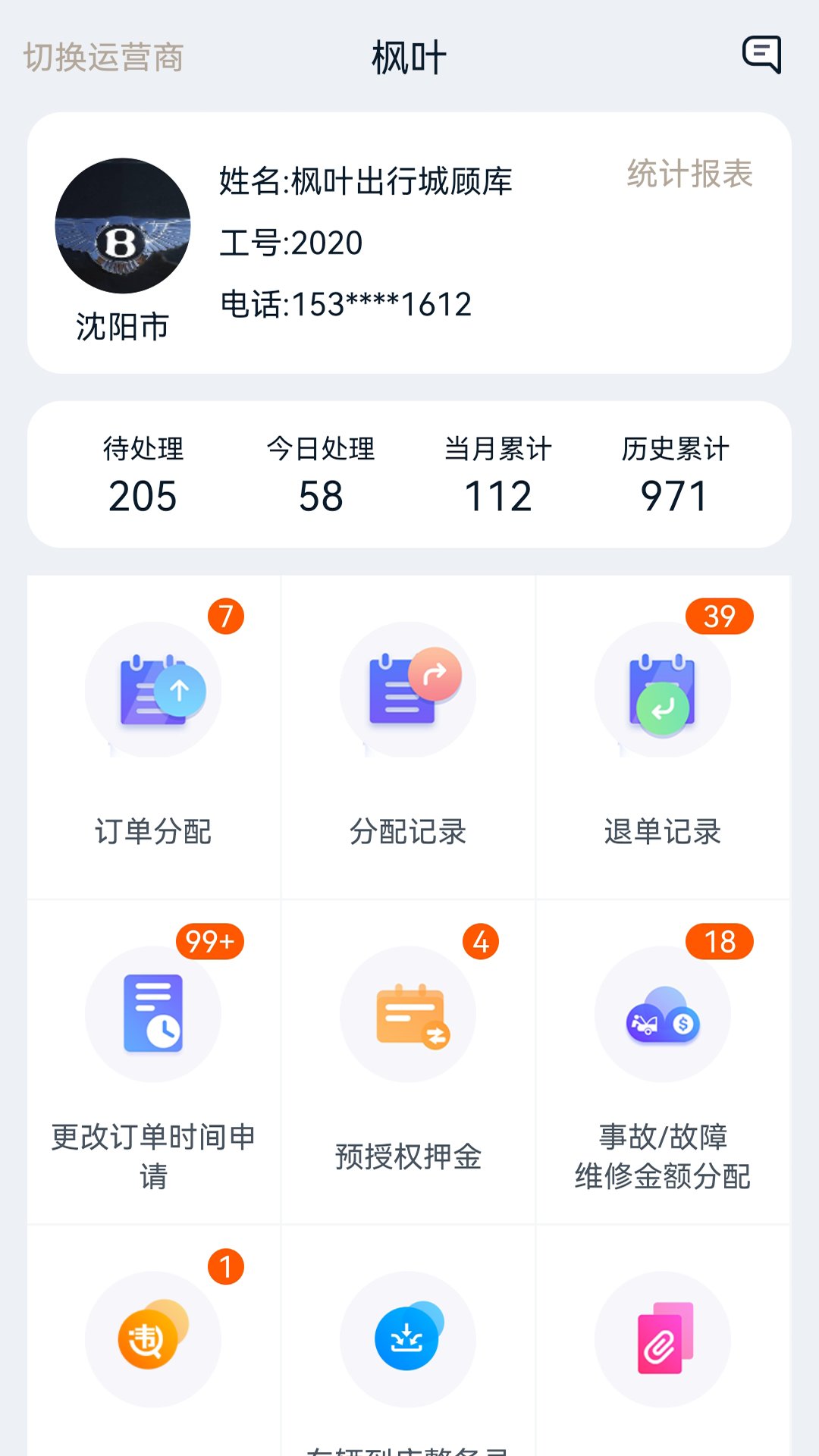Tap the masked phone number 153****1612
Image resolution: width=819 pixels, height=1456 pixels.
pos(346,304)
